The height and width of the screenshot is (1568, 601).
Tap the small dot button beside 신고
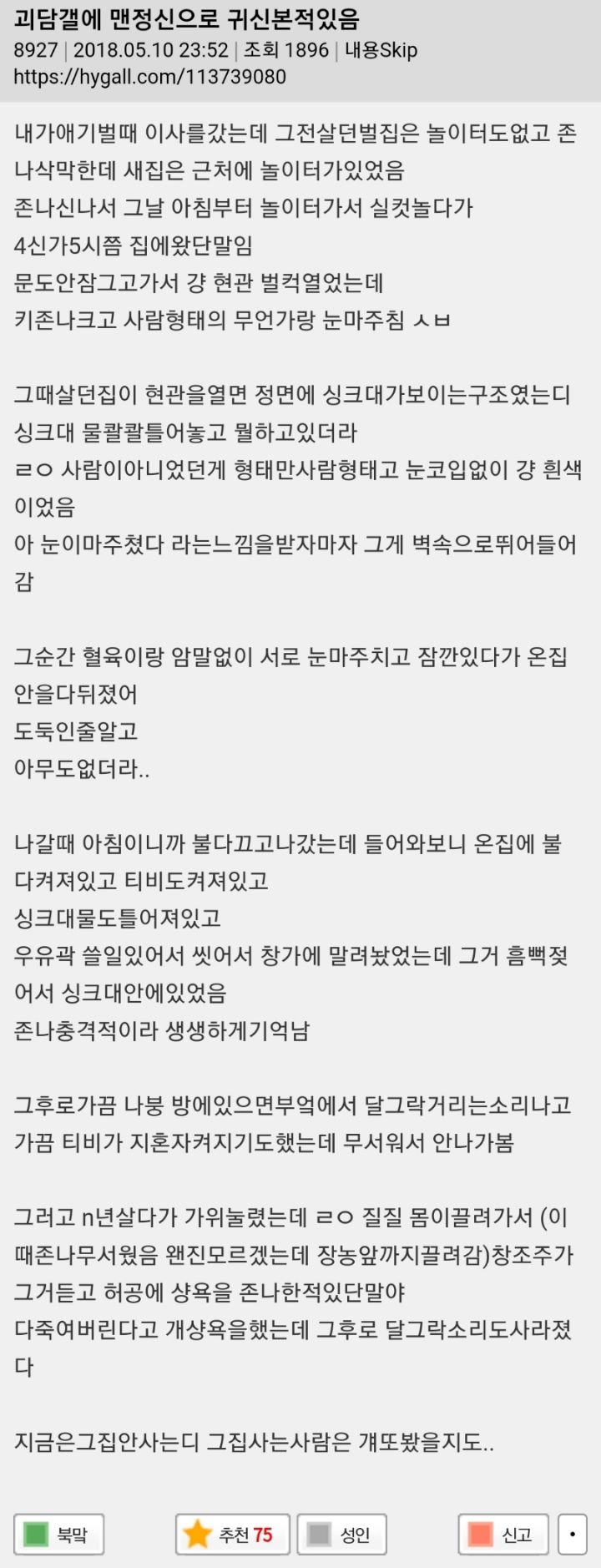572,1534
